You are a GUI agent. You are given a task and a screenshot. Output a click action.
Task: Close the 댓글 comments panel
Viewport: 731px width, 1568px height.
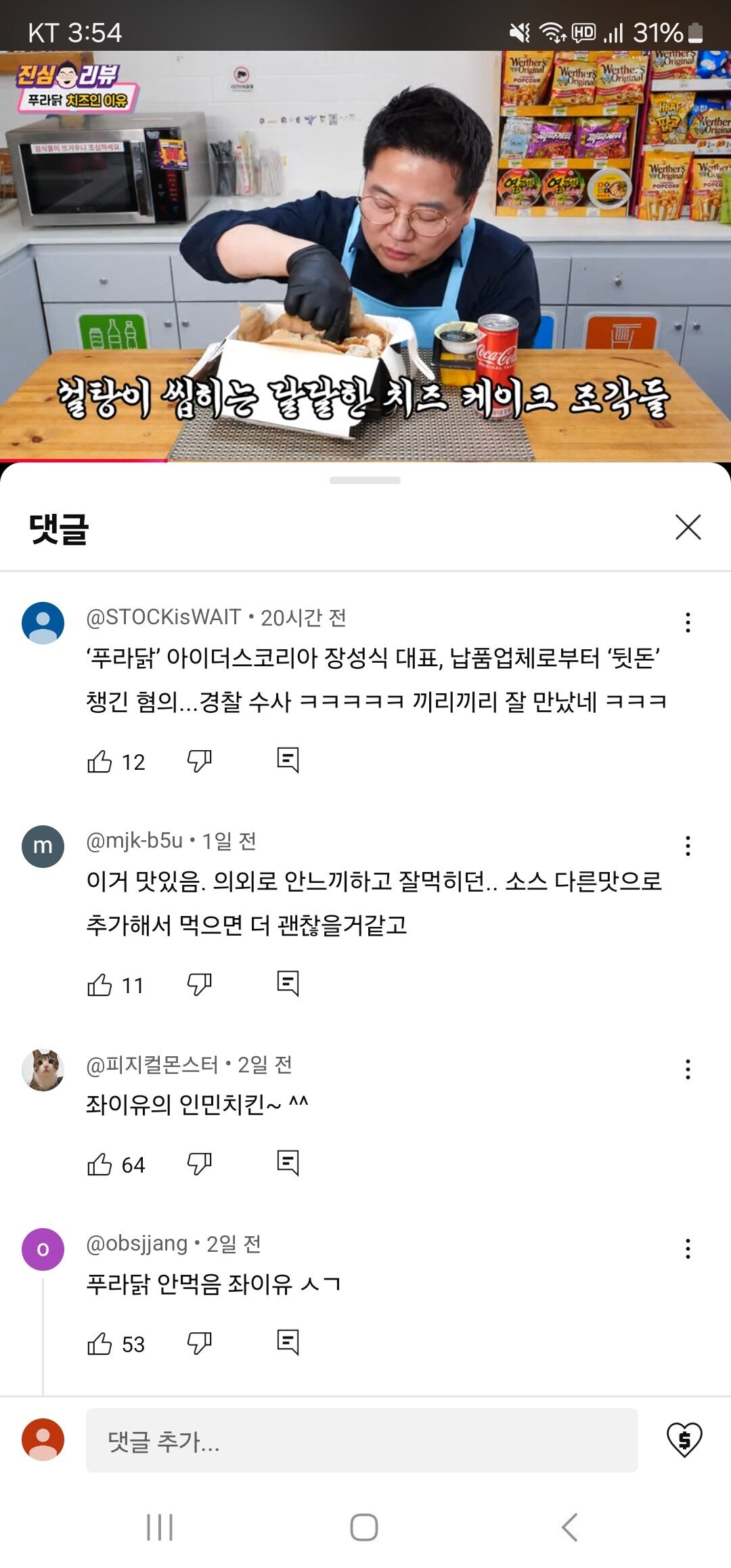688,527
